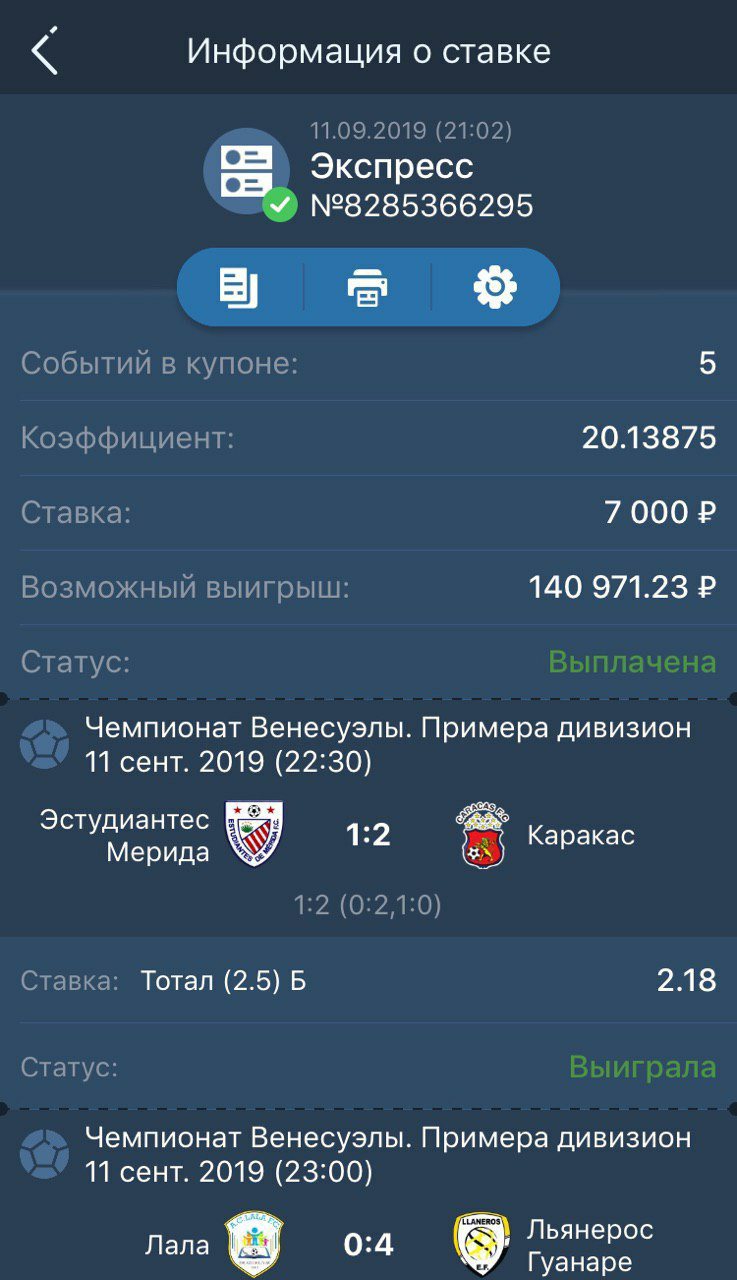Copy the bet slip with the document icon
Screen dimensions: 737x1280
(x=239, y=288)
